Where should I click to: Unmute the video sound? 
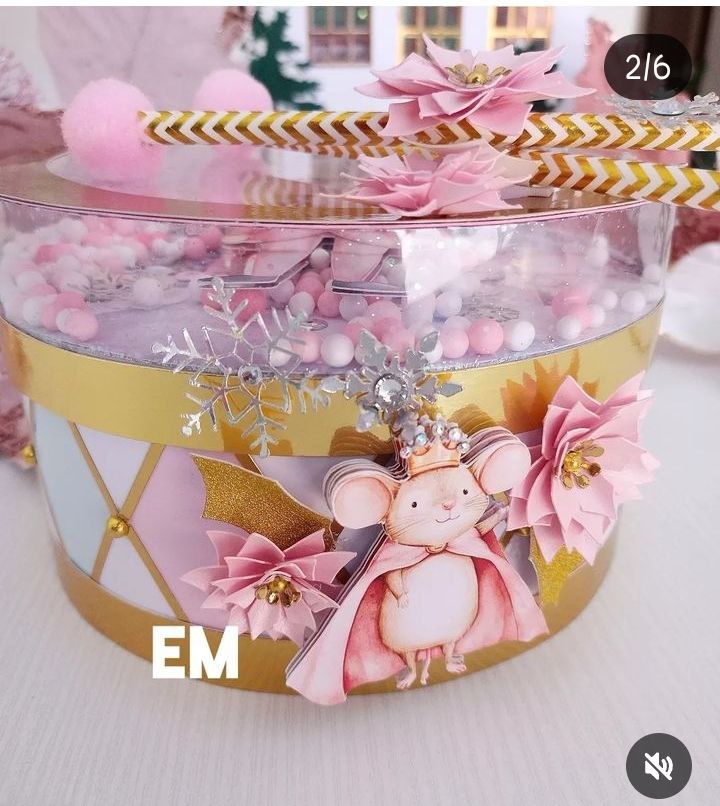[x=658, y=766]
